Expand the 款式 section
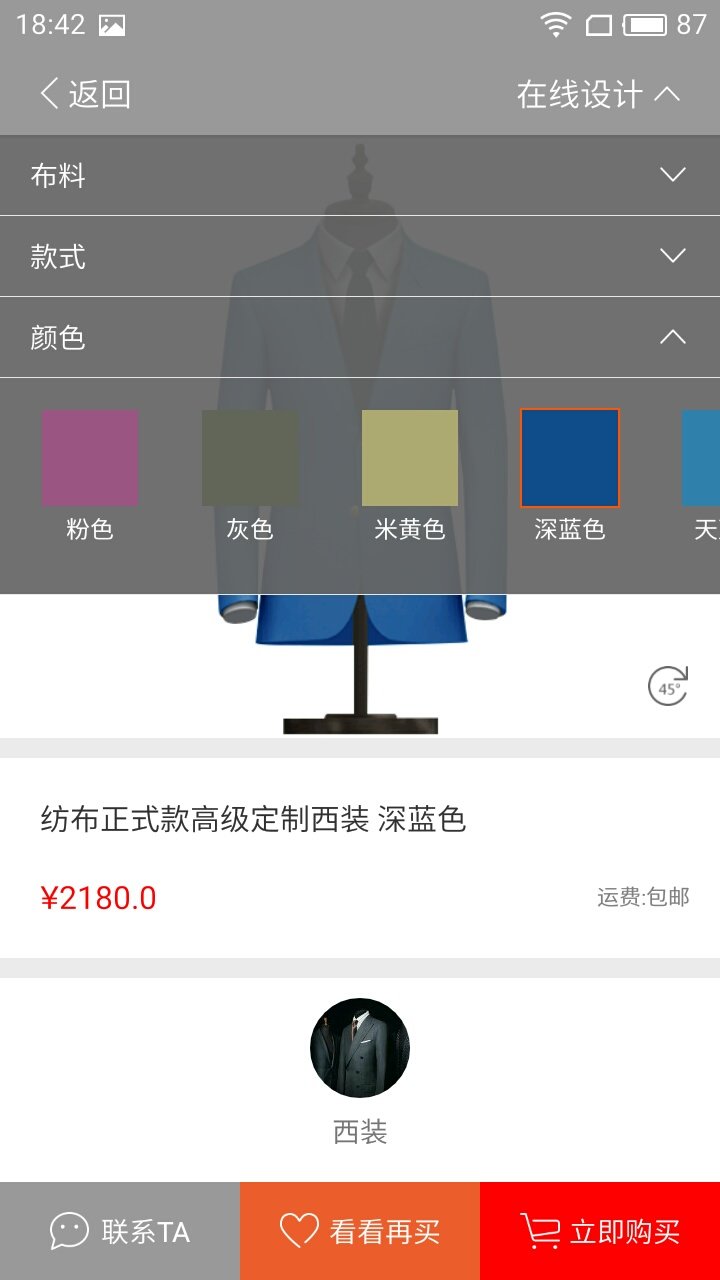The width and height of the screenshot is (720, 1280). [360, 256]
